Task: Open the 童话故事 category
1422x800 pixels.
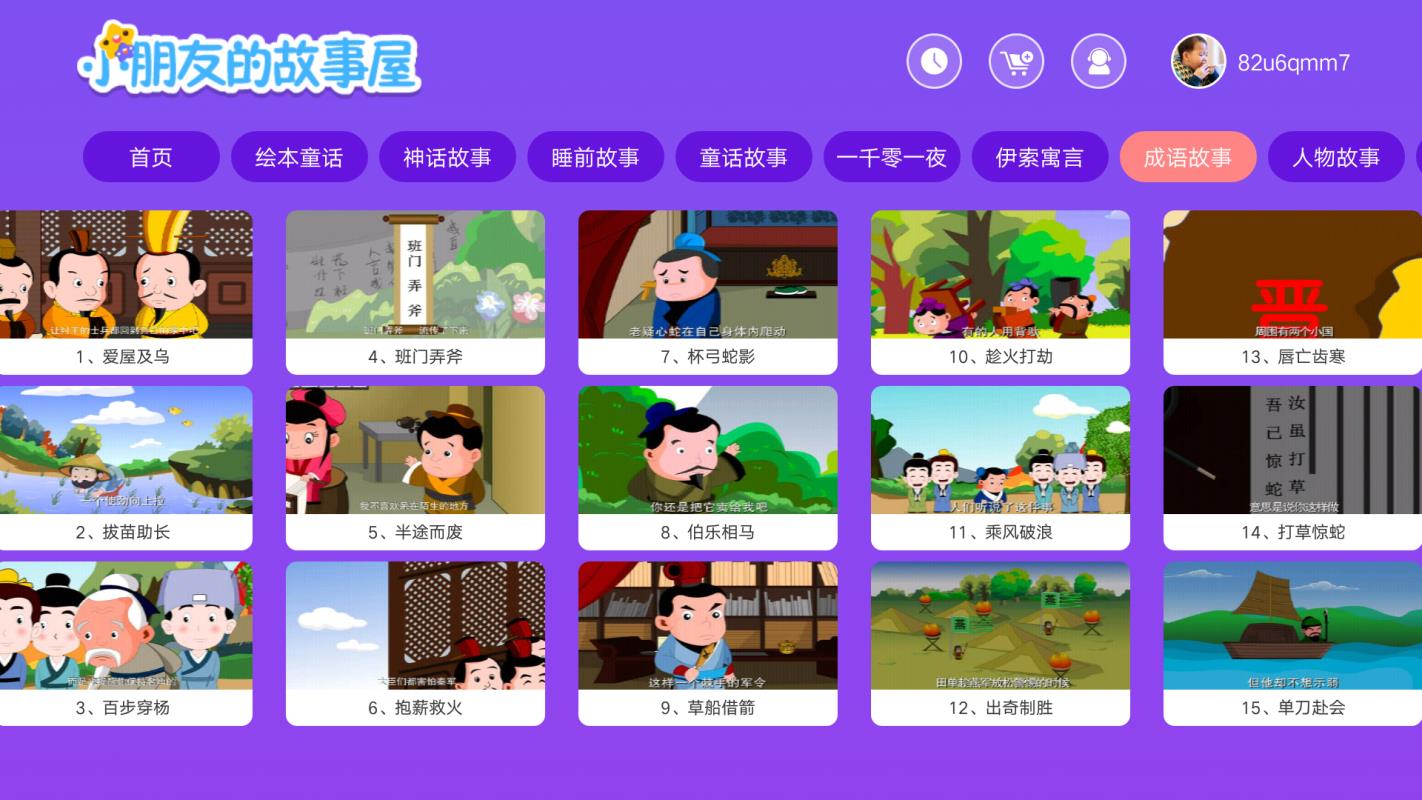Action: pyautogui.click(x=743, y=157)
